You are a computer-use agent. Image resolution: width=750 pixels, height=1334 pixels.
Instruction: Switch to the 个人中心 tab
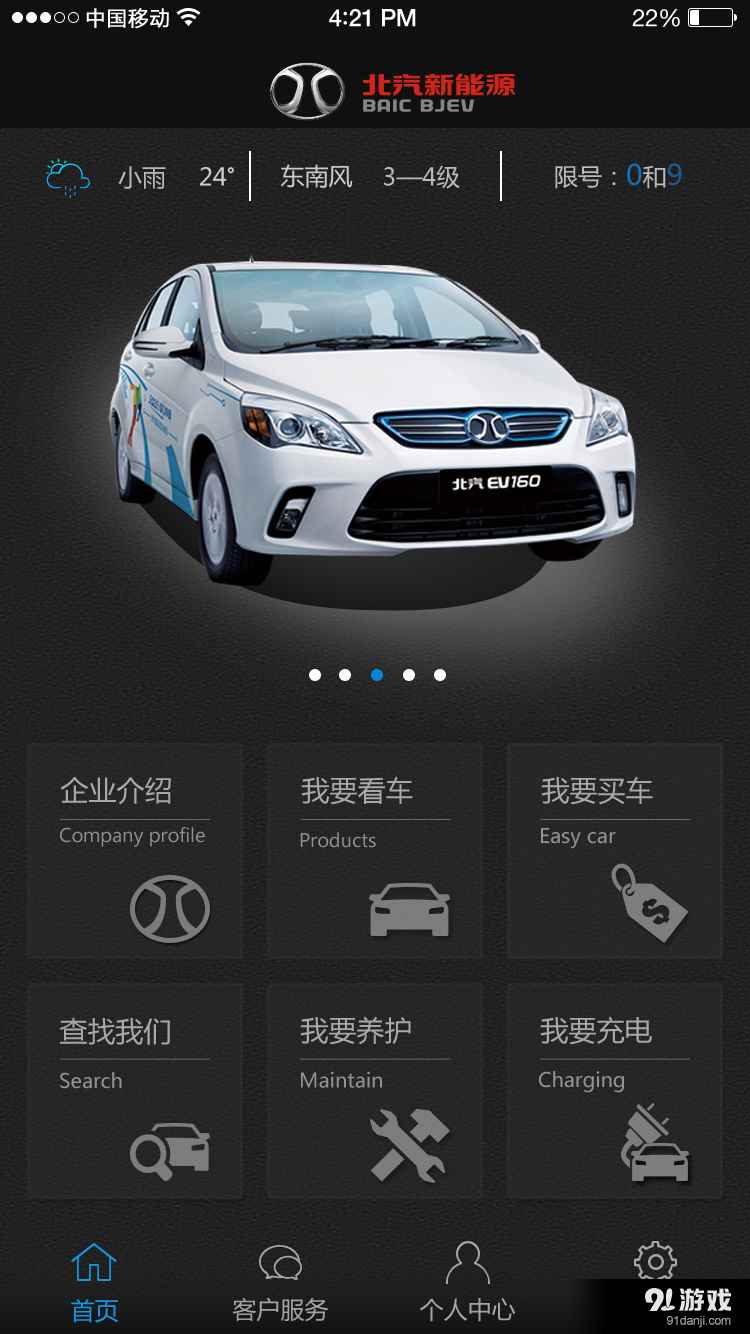click(x=467, y=1282)
